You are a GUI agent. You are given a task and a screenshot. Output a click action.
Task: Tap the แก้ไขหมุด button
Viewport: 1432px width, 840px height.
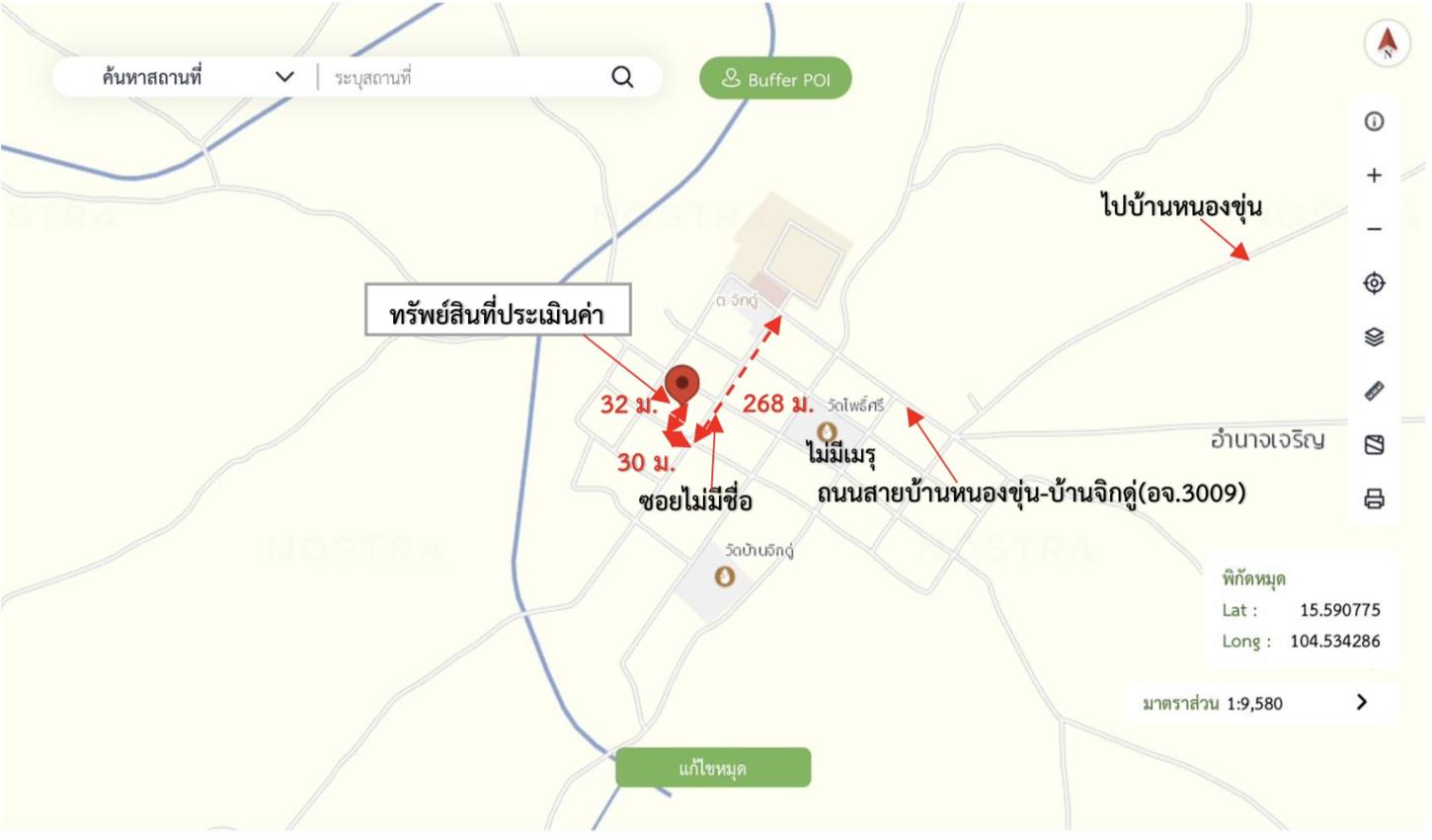[x=713, y=768]
